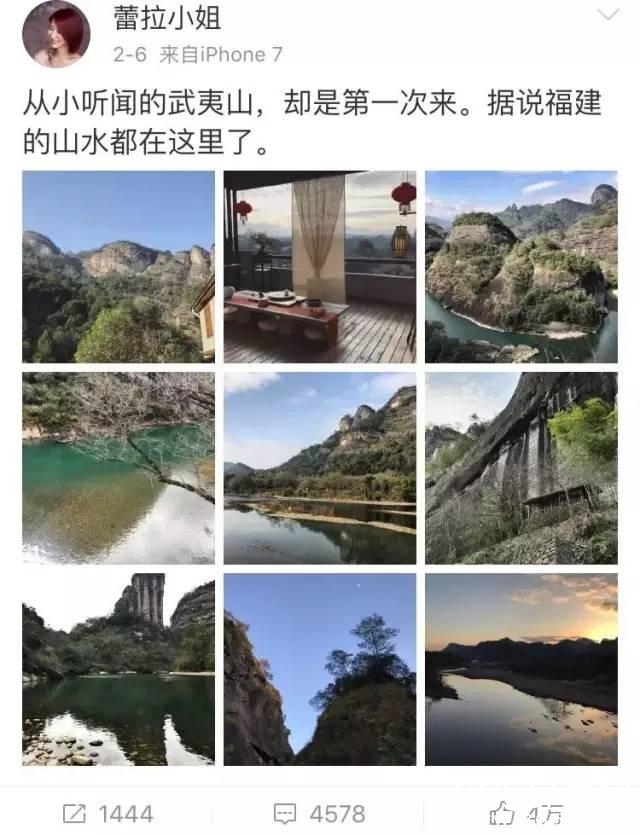Open 蕾拉小姐's profile avatar
This screenshot has height=835, width=640.
pyautogui.click(x=57, y=33)
